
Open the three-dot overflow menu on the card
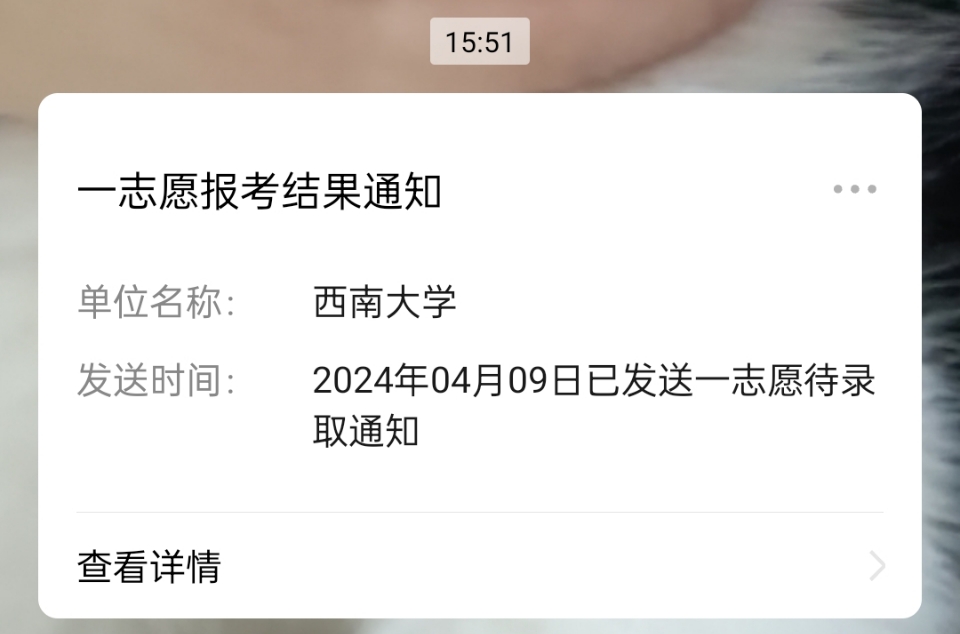coord(854,189)
